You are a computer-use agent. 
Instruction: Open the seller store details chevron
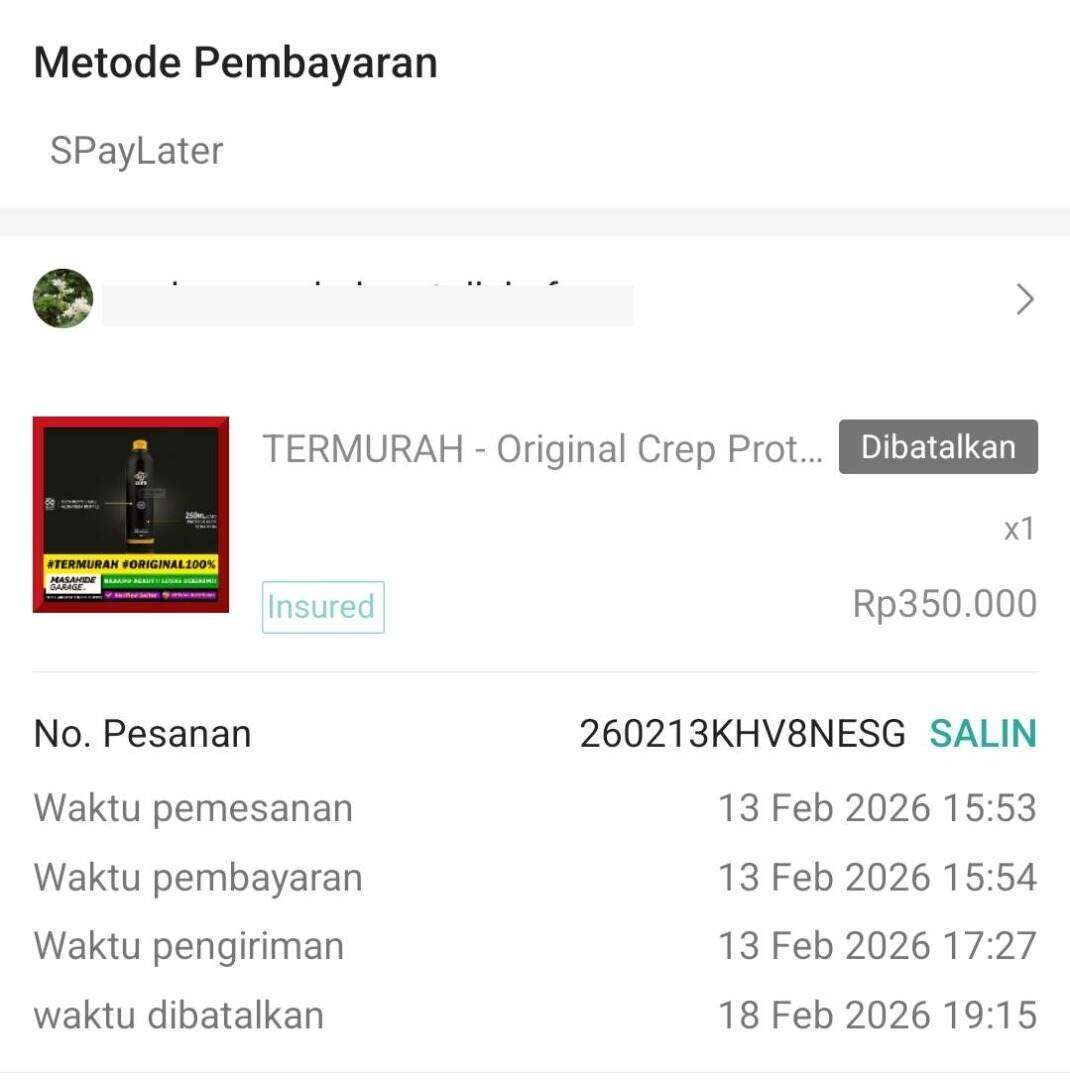tap(1022, 298)
